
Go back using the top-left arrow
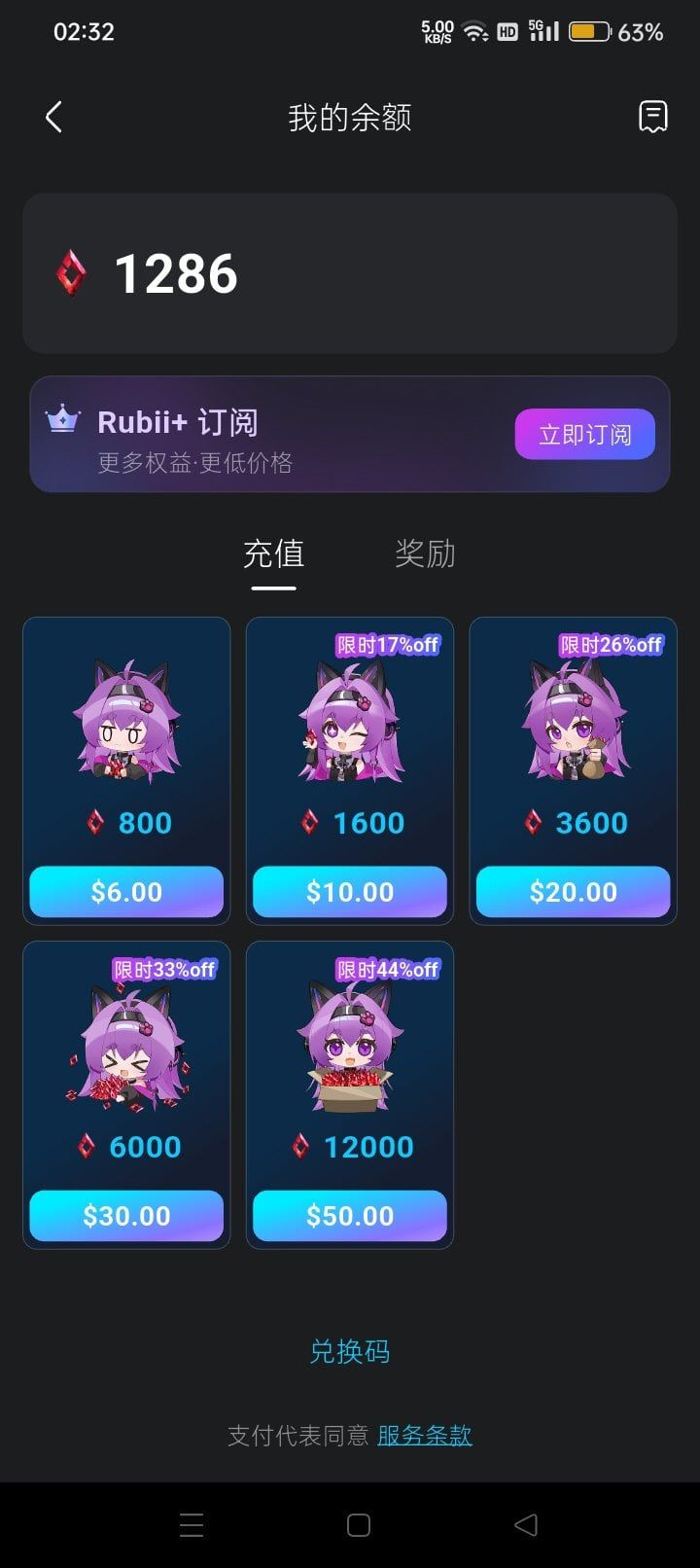point(54,118)
